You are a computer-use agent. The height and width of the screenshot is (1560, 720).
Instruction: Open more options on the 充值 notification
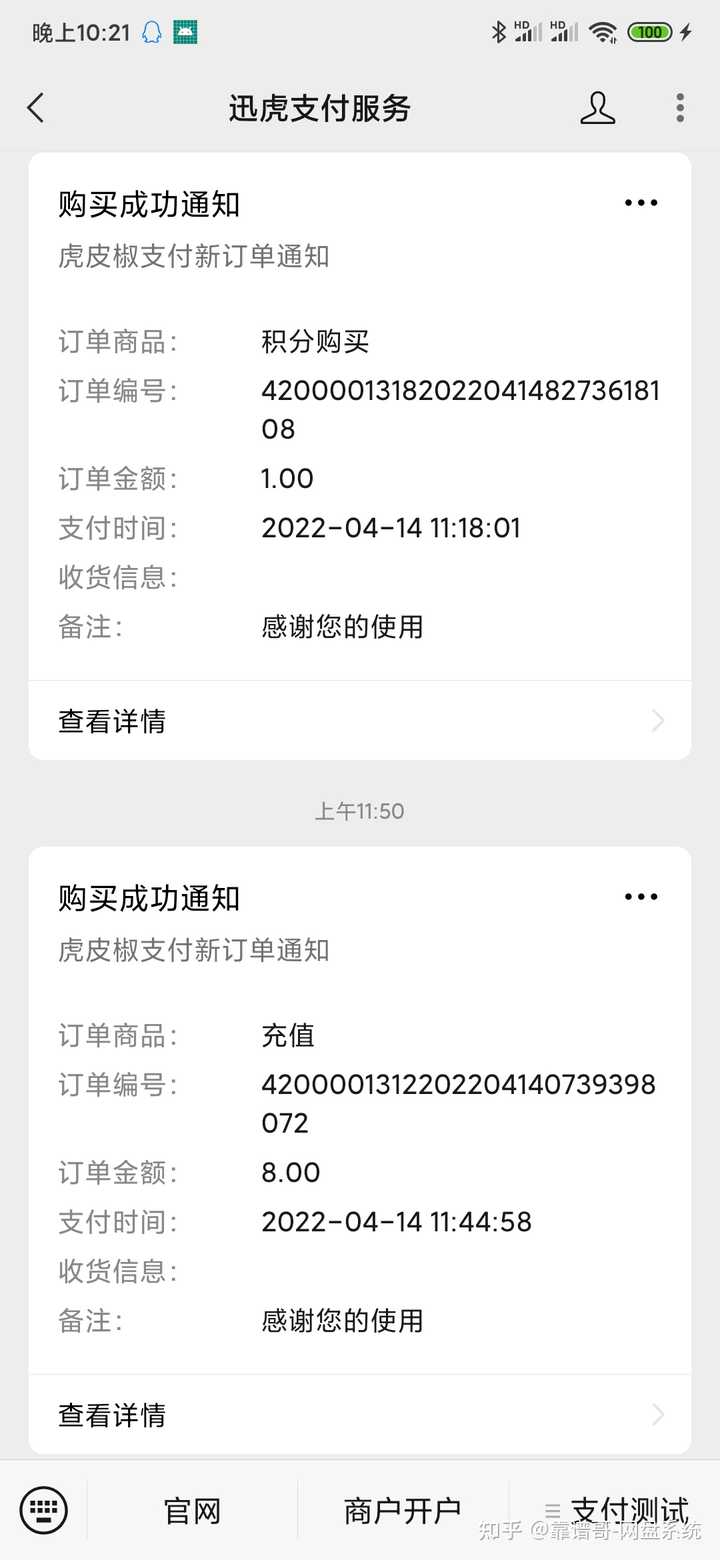(641, 897)
